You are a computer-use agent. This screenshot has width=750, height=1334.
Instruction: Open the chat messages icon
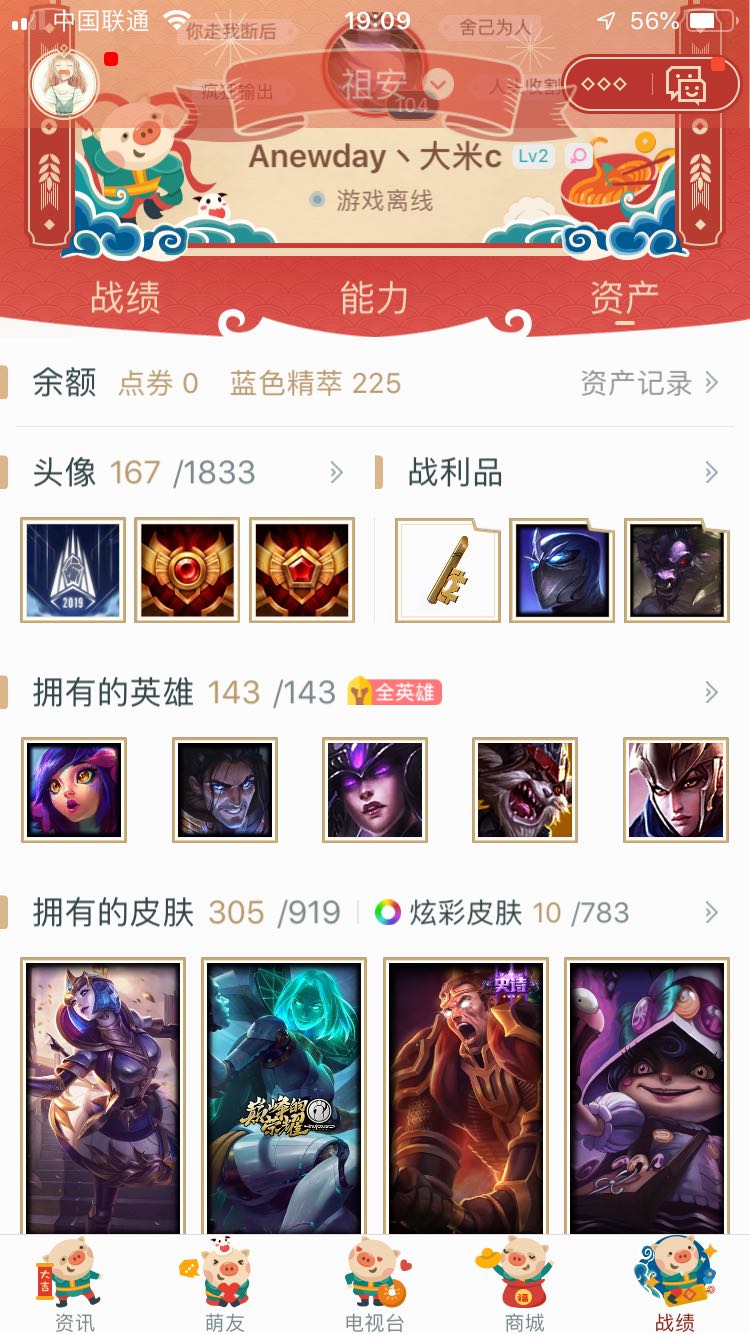tap(686, 86)
